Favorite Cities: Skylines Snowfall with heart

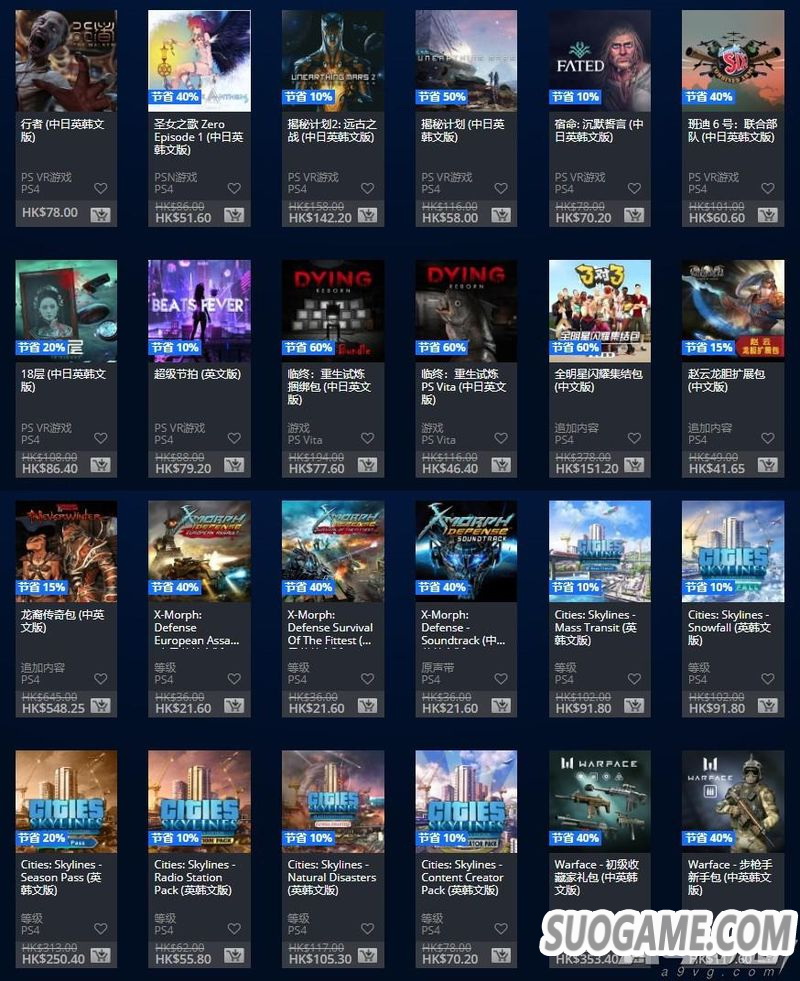(768, 678)
